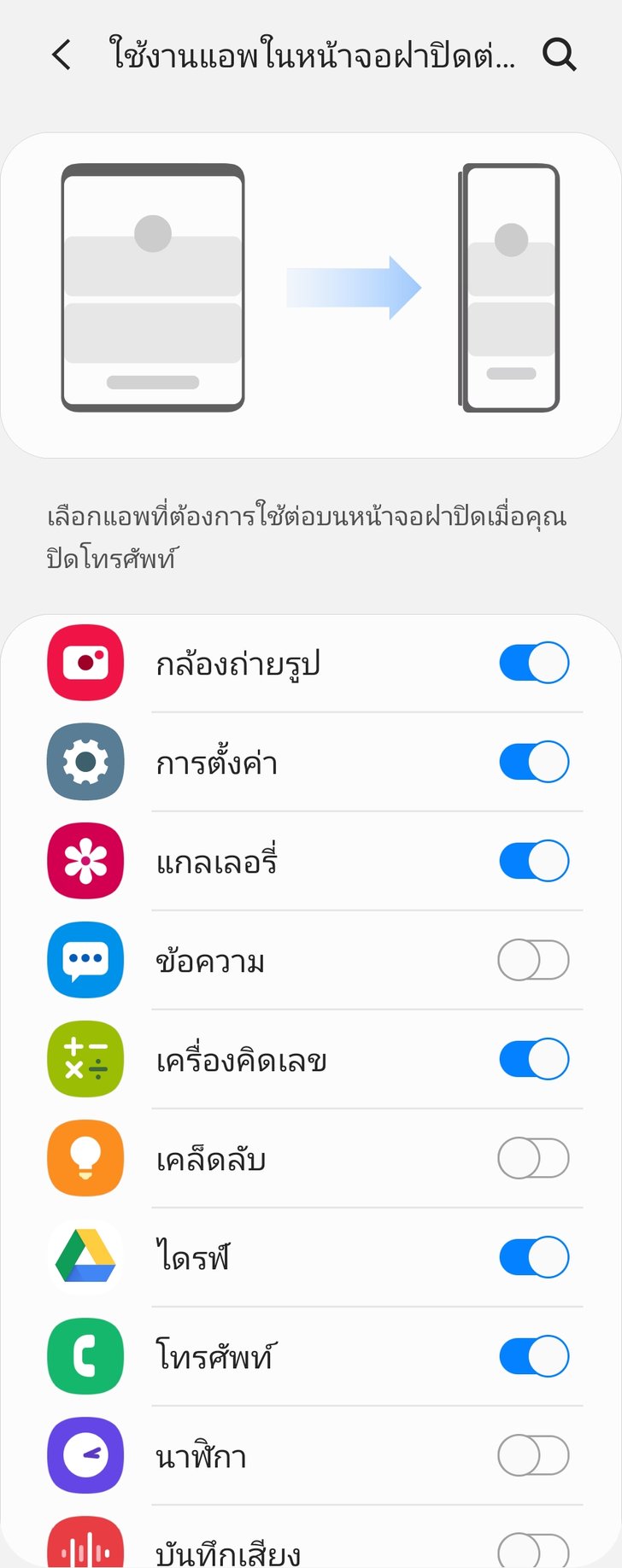Switch off the แกลเลอรี่ toggle

click(534, 861)
